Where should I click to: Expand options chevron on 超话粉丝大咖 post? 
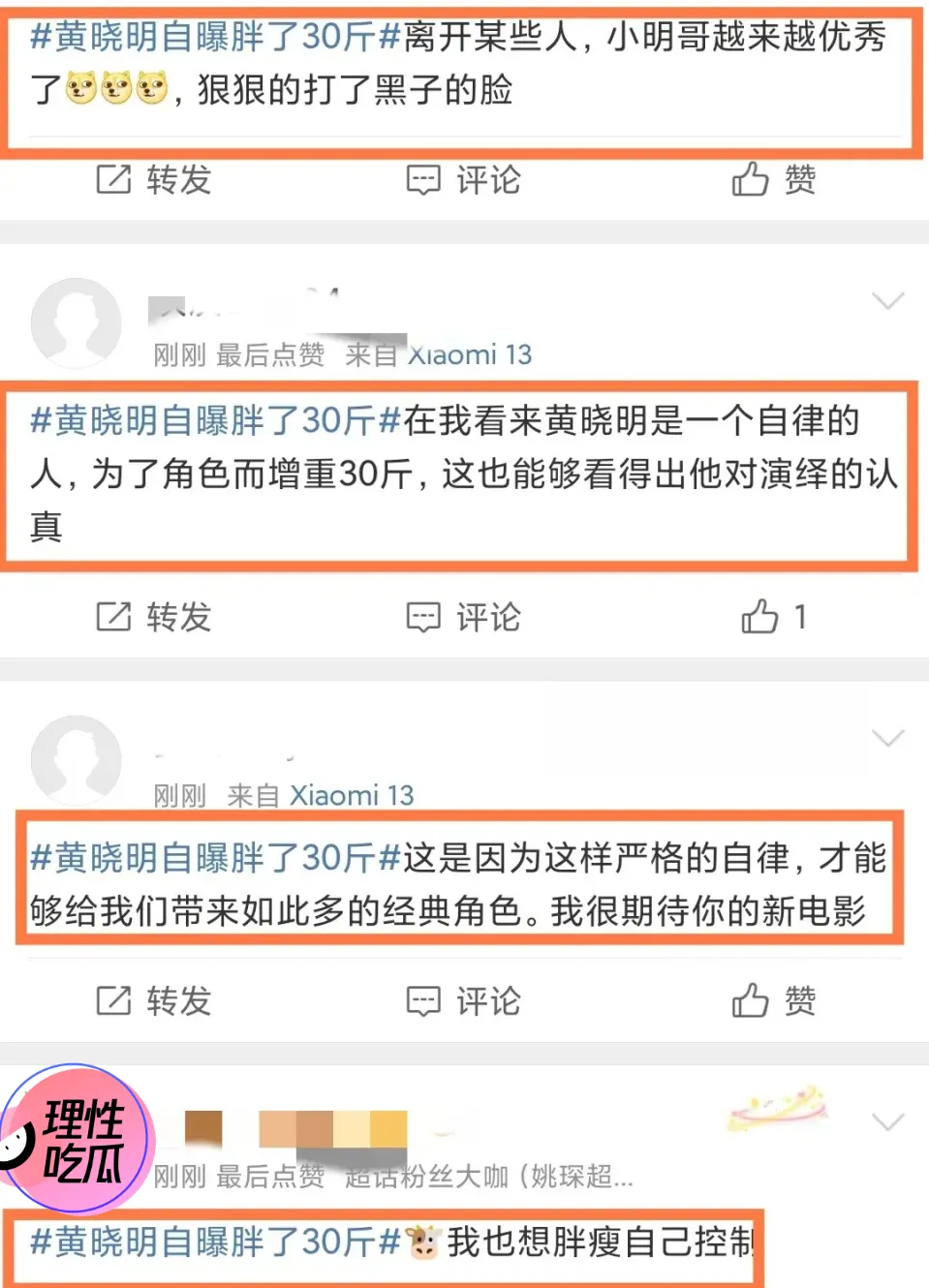(x=887, y=1121)
